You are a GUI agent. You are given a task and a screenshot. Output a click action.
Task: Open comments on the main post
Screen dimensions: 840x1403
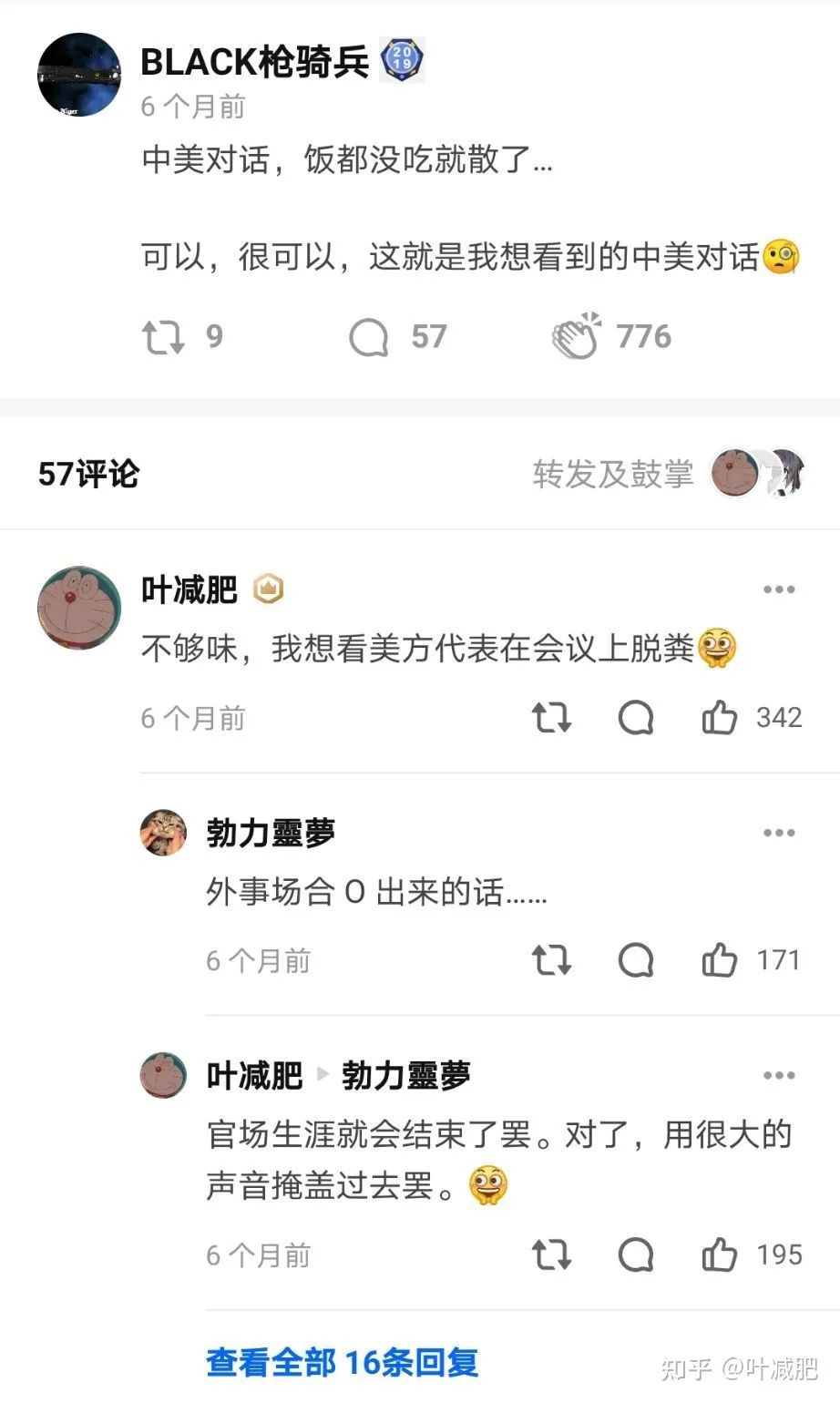click(369, 337)
